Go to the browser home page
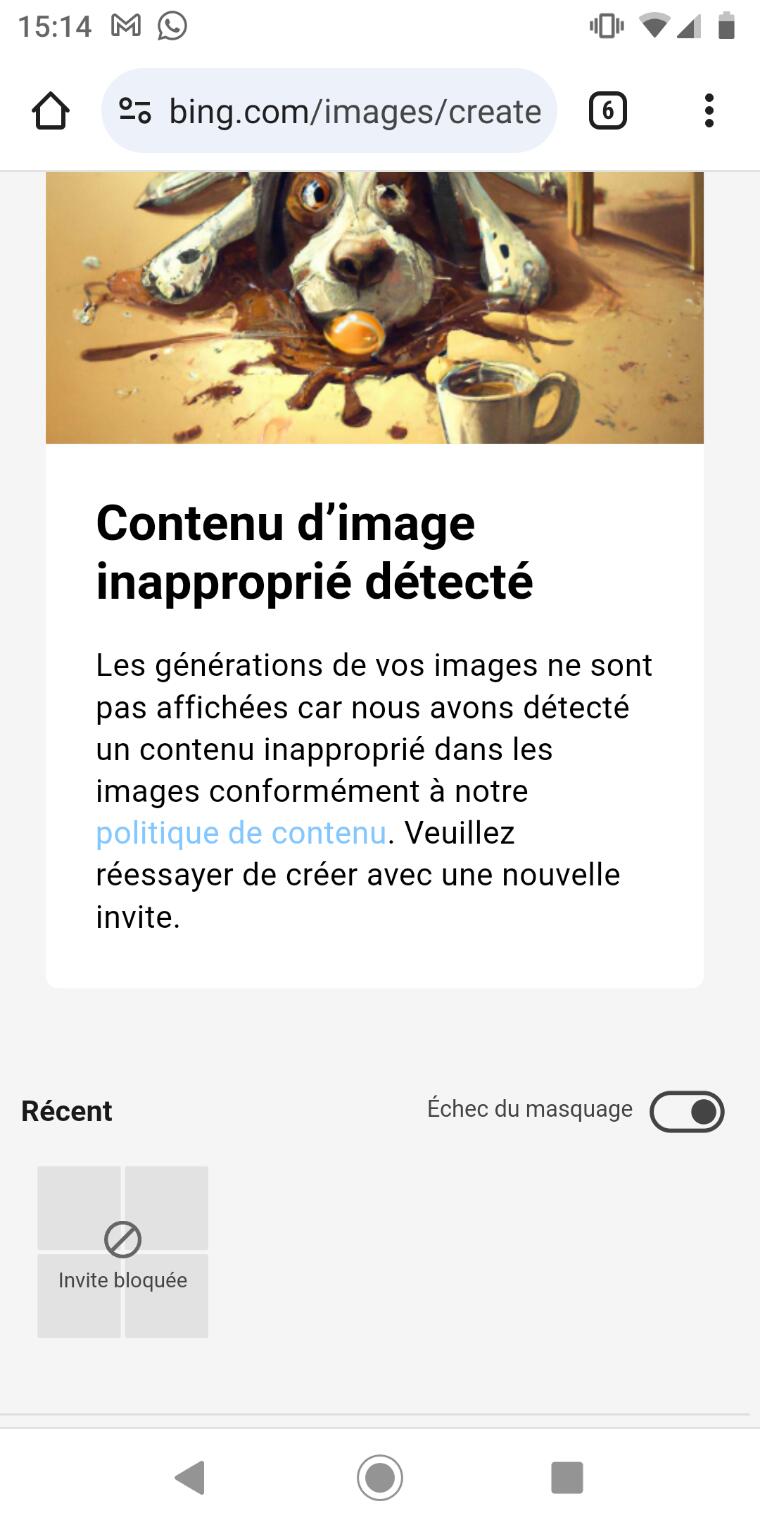 (x=51, y=111)
